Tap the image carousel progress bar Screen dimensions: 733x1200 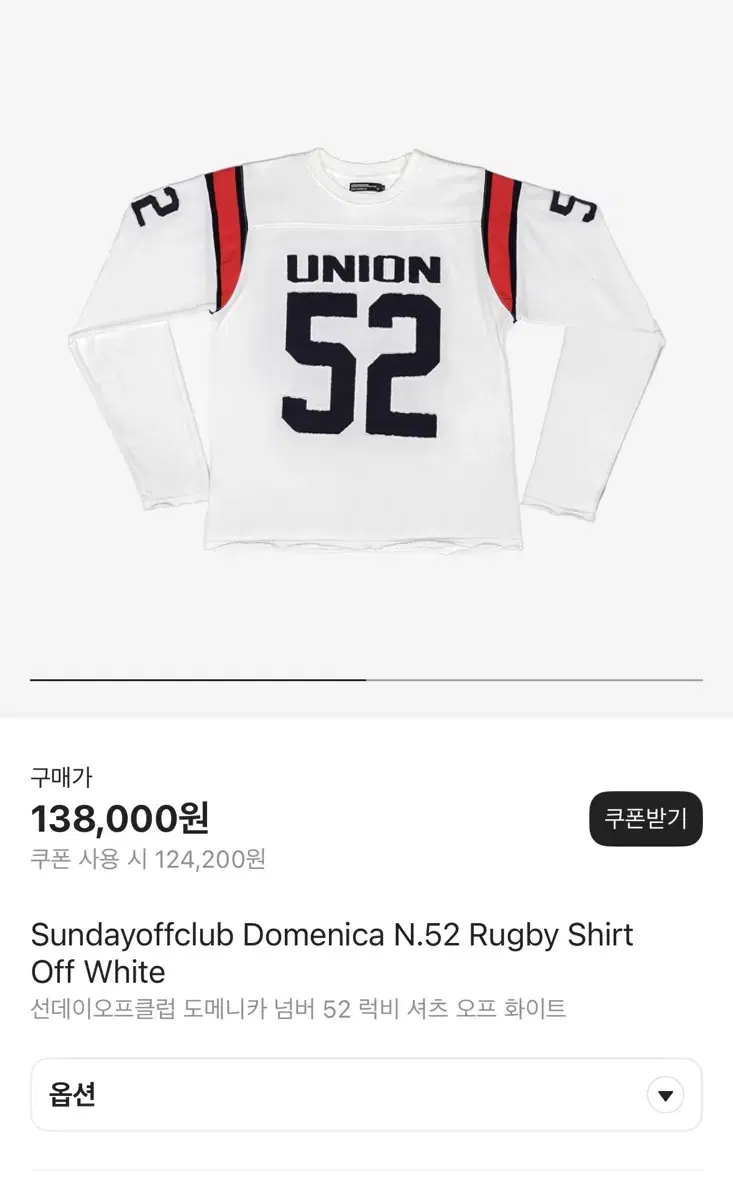(366, 677)
